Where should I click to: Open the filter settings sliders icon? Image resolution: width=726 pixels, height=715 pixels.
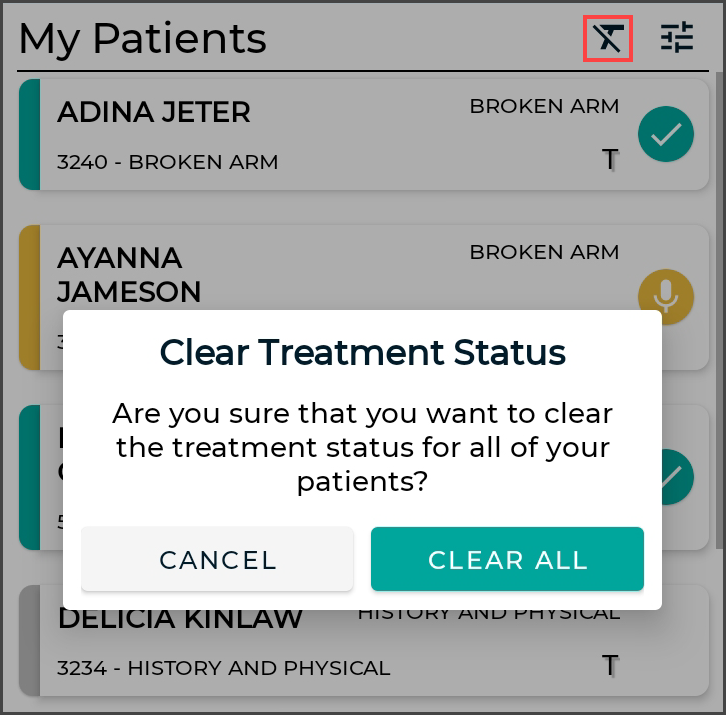coord(677,39)
